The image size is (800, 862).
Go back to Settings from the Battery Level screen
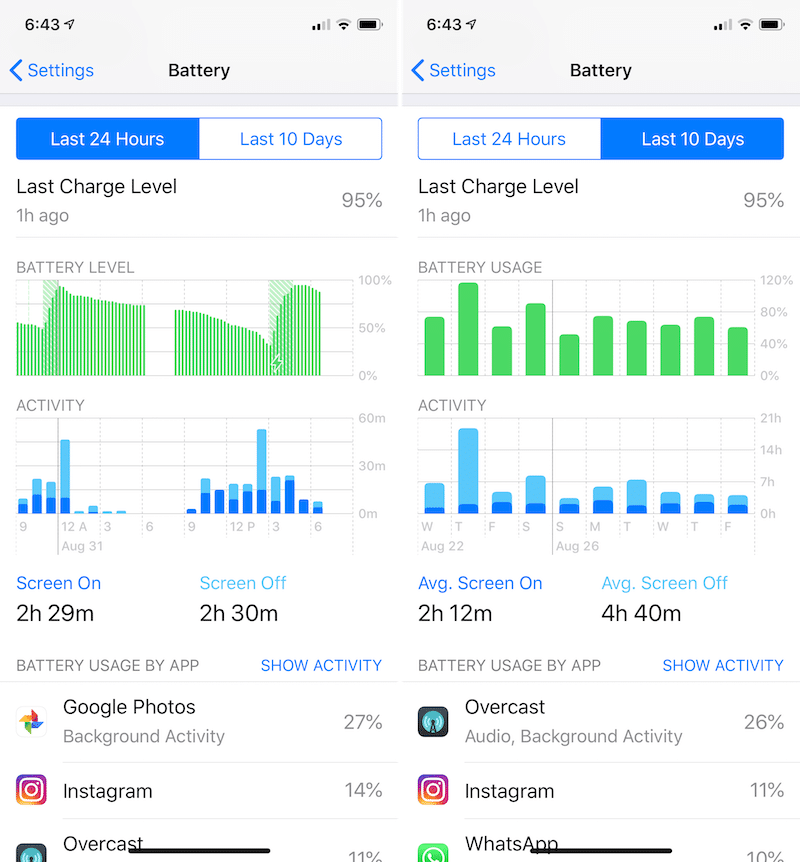(x=52, y=70)
